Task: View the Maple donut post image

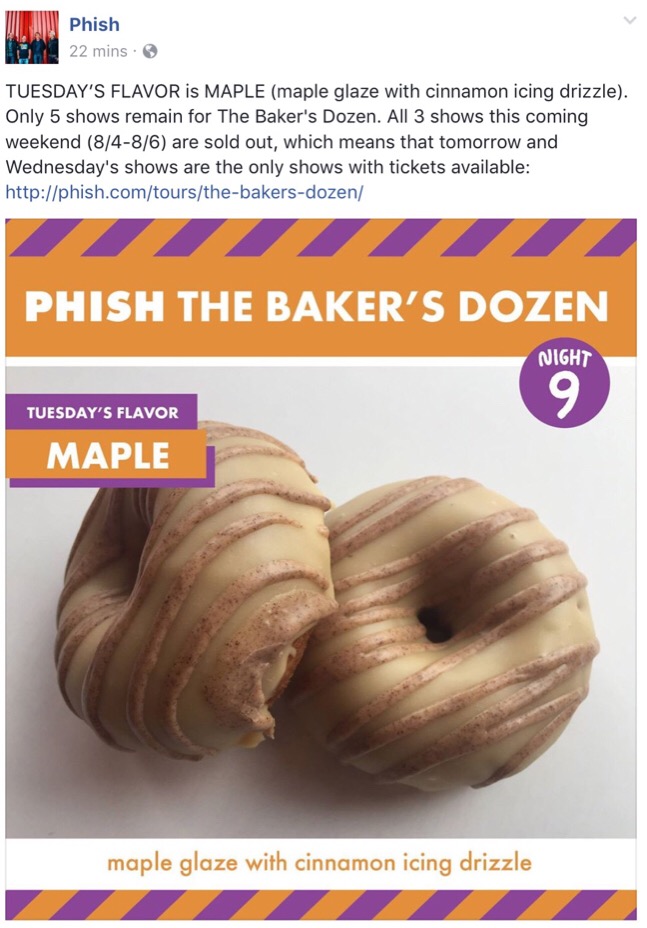Action: pos(321,568)
